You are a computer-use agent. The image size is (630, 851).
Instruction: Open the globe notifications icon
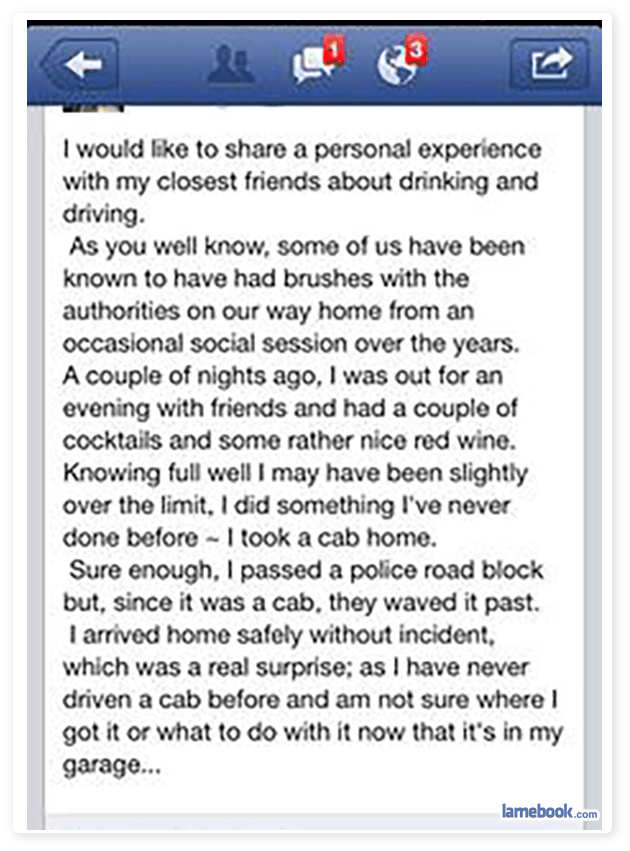click(398, 66)
